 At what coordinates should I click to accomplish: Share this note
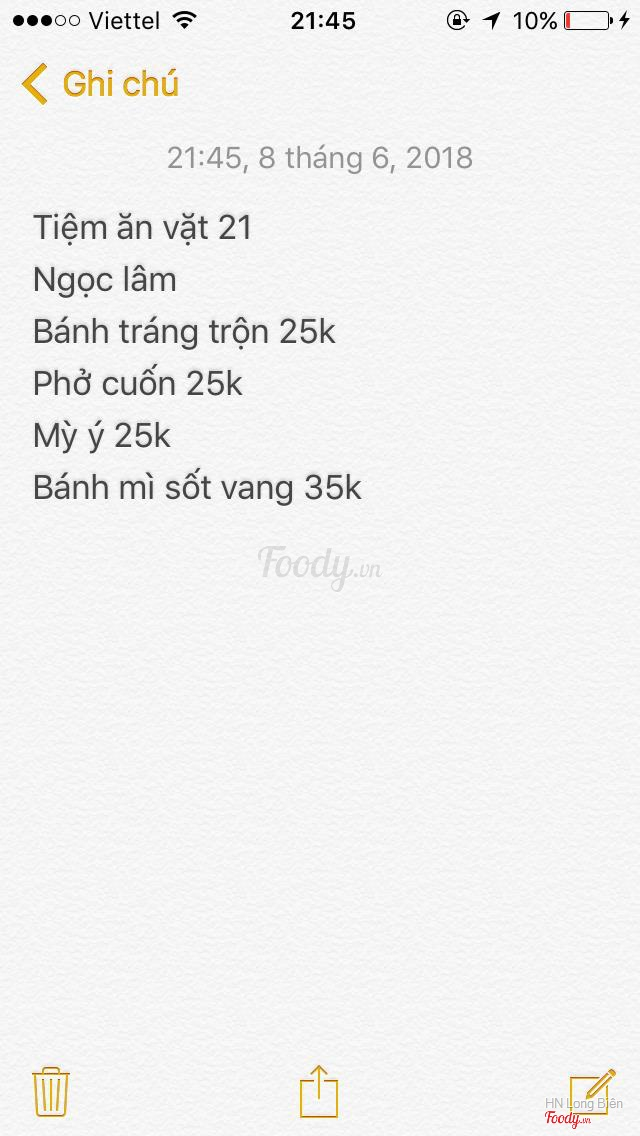coord(319,1091)
